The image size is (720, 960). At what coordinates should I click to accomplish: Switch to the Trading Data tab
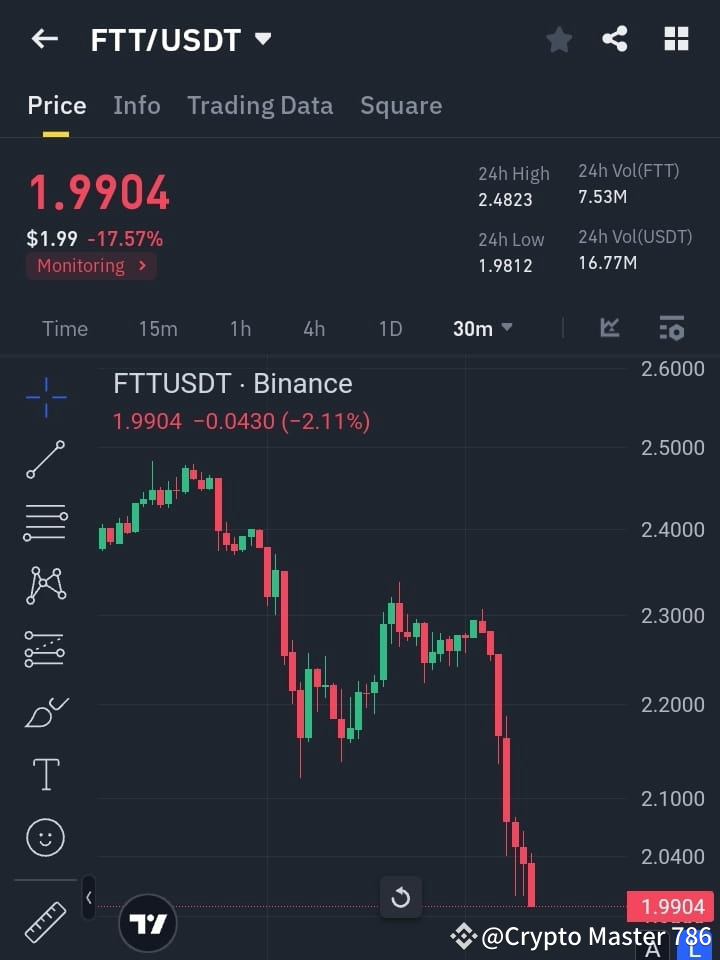(x=260, y=105)
